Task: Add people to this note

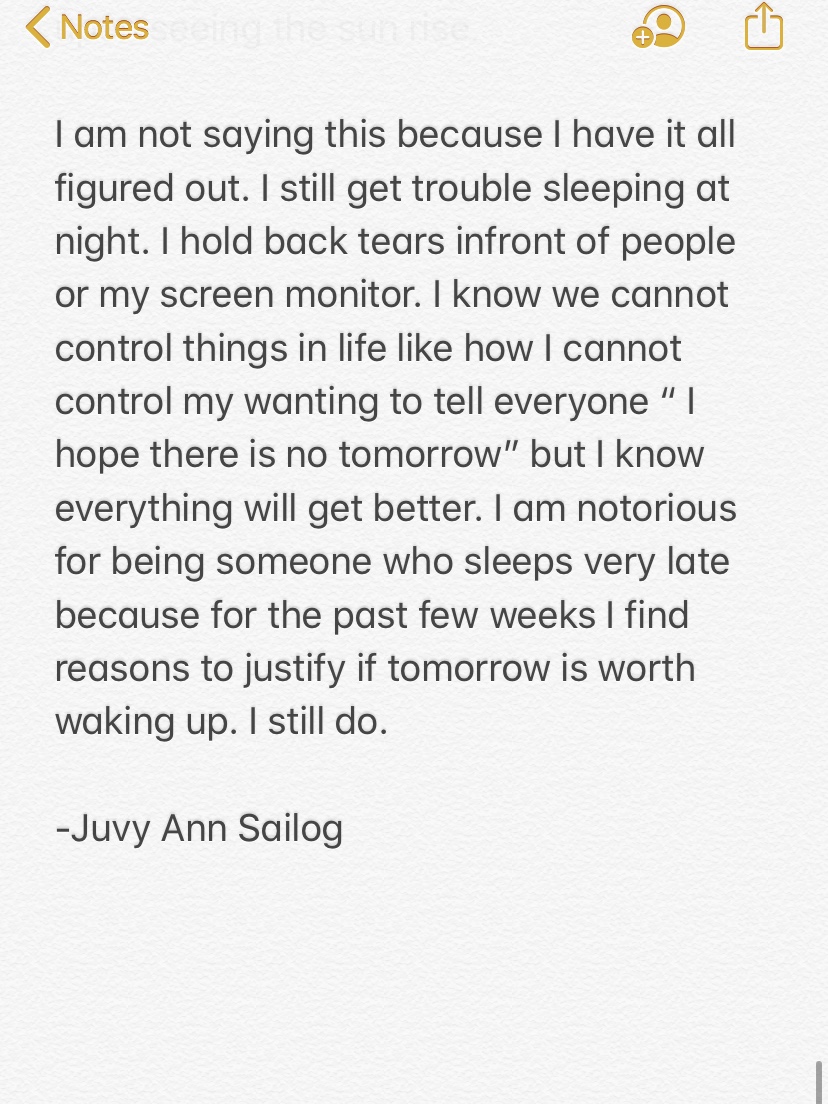Action: click(x=659, y=27)
